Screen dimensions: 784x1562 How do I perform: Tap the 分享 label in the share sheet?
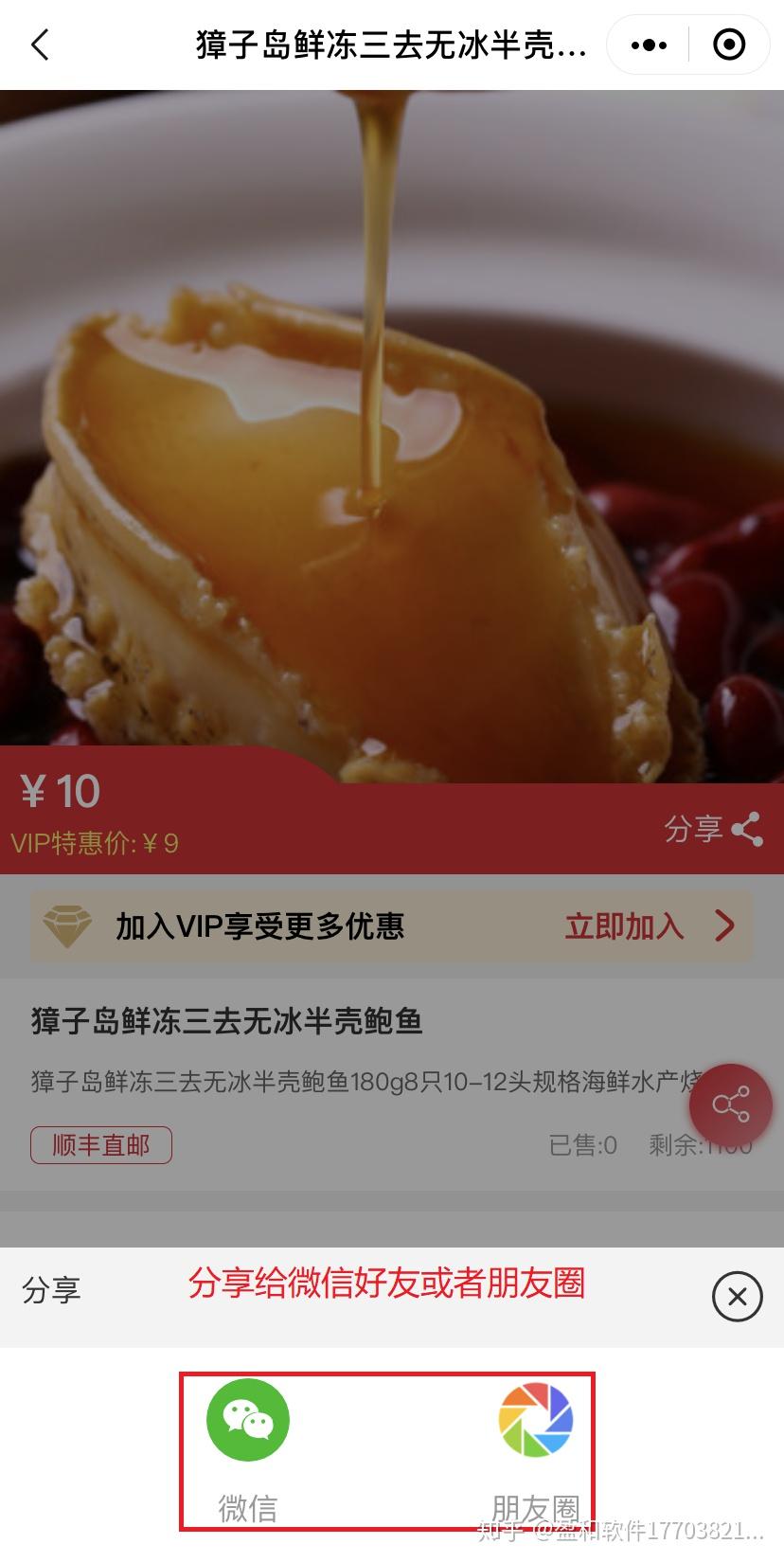52,1290
